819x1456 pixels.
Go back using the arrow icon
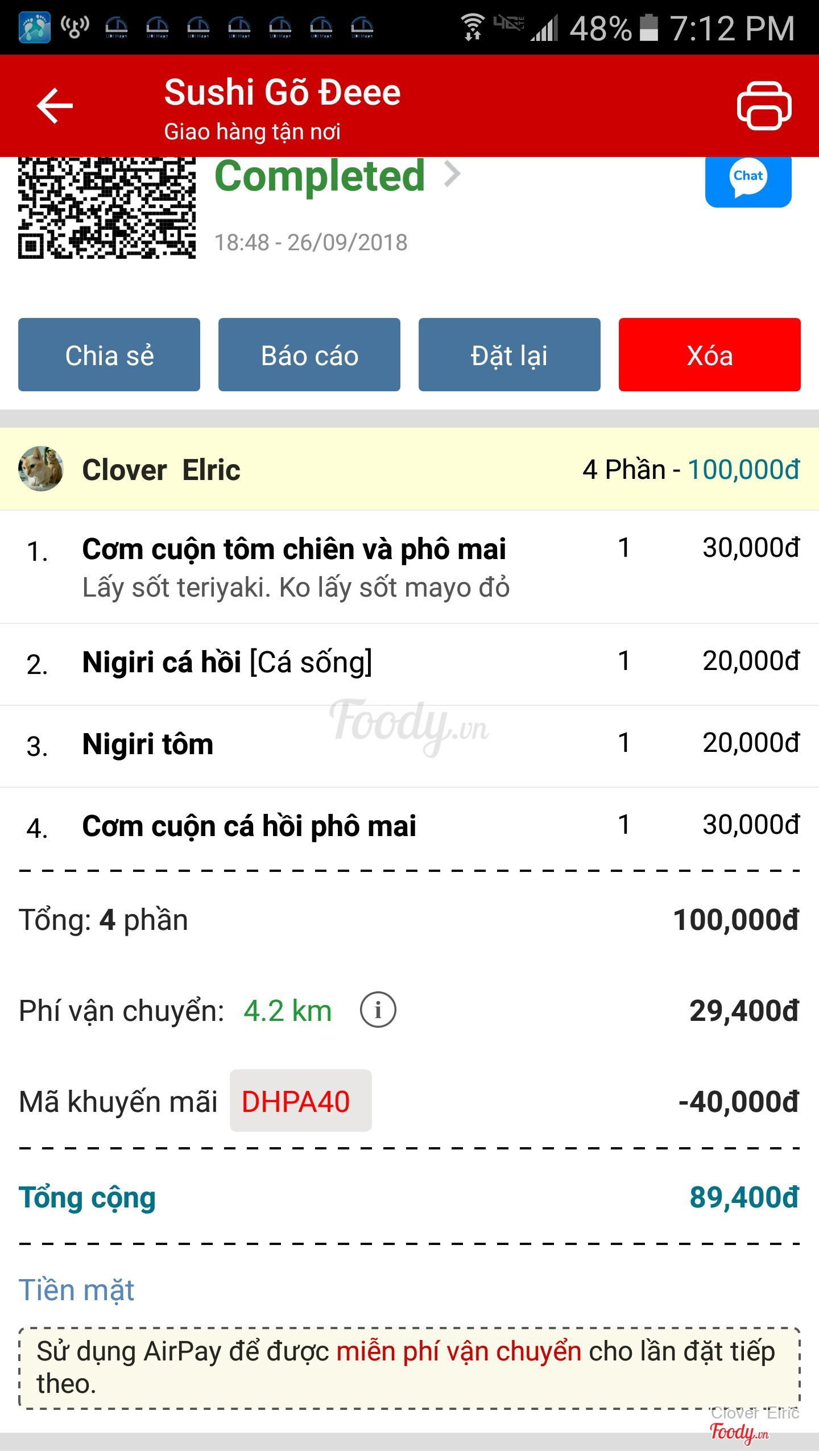click(x=55, y=105)
